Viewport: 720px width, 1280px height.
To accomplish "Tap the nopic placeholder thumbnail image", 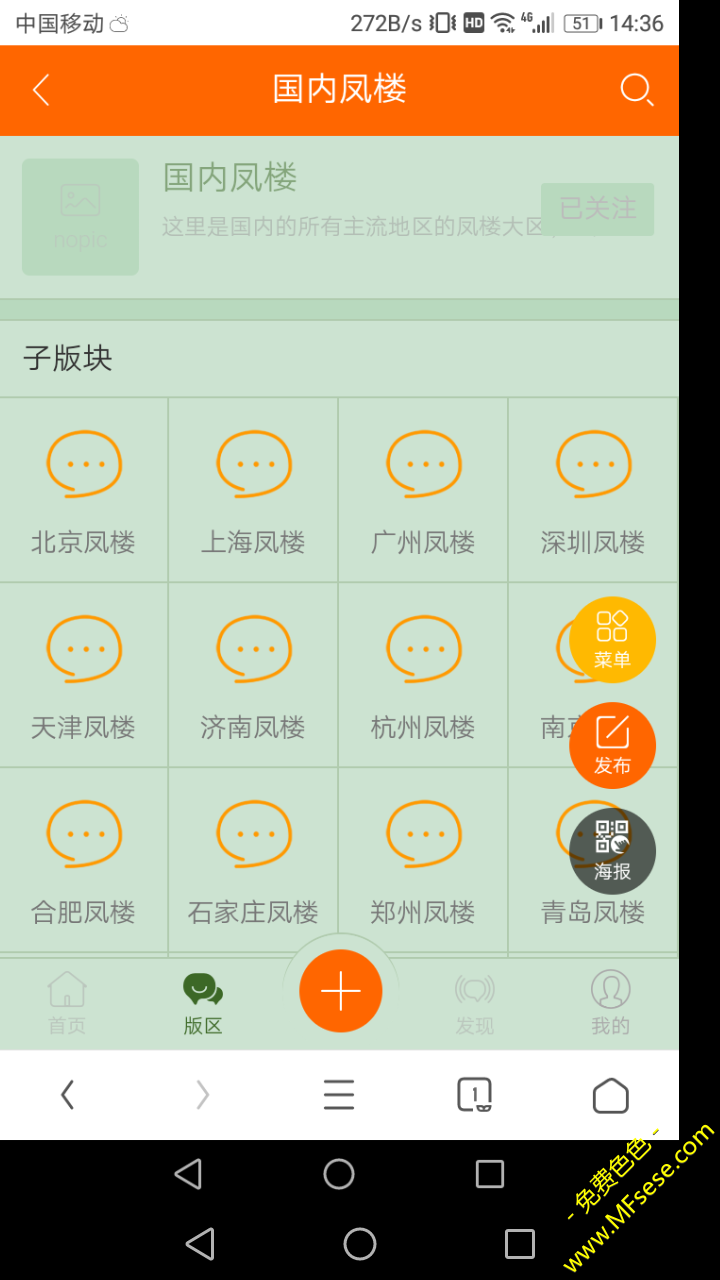I will [x=80, y=217].
